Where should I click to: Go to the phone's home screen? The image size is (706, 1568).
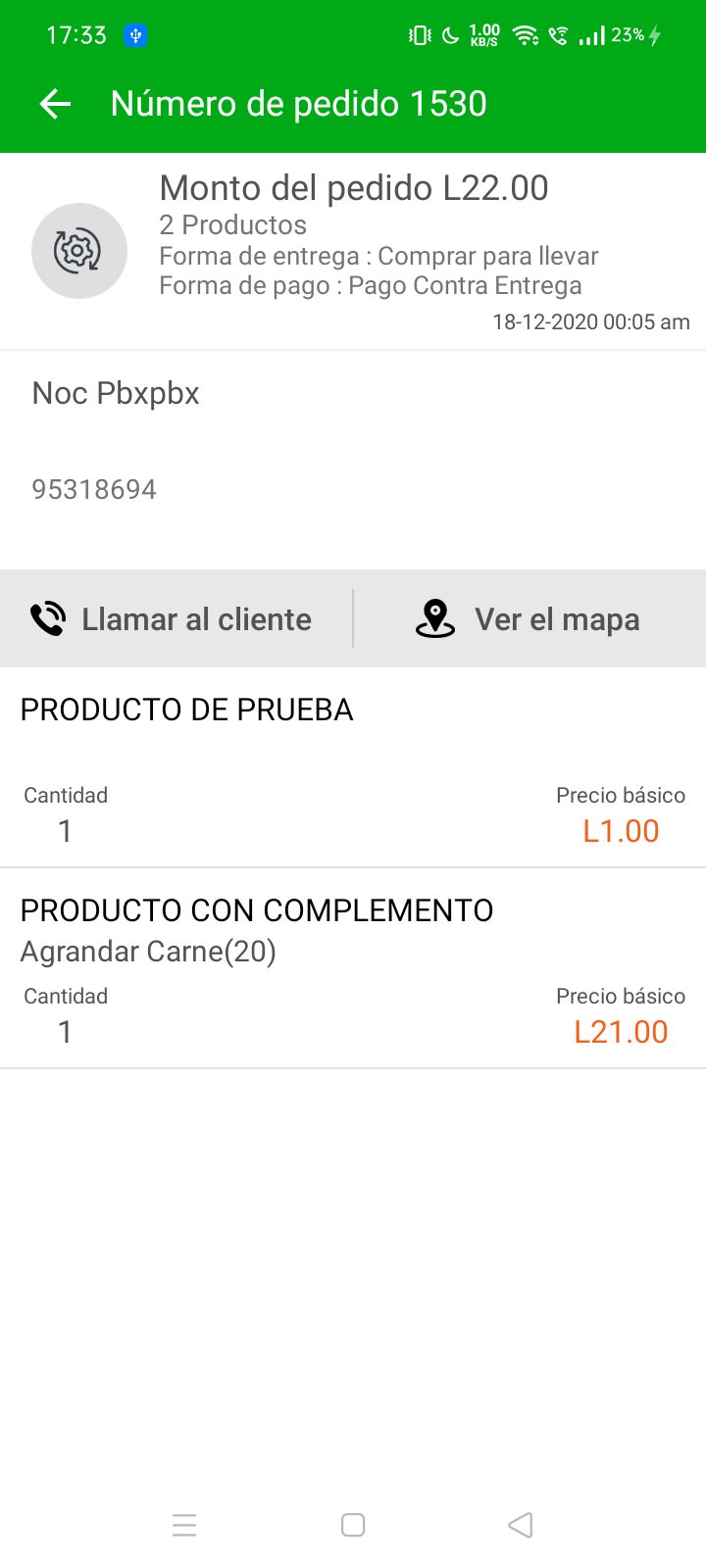click(x=353, y=1525)
